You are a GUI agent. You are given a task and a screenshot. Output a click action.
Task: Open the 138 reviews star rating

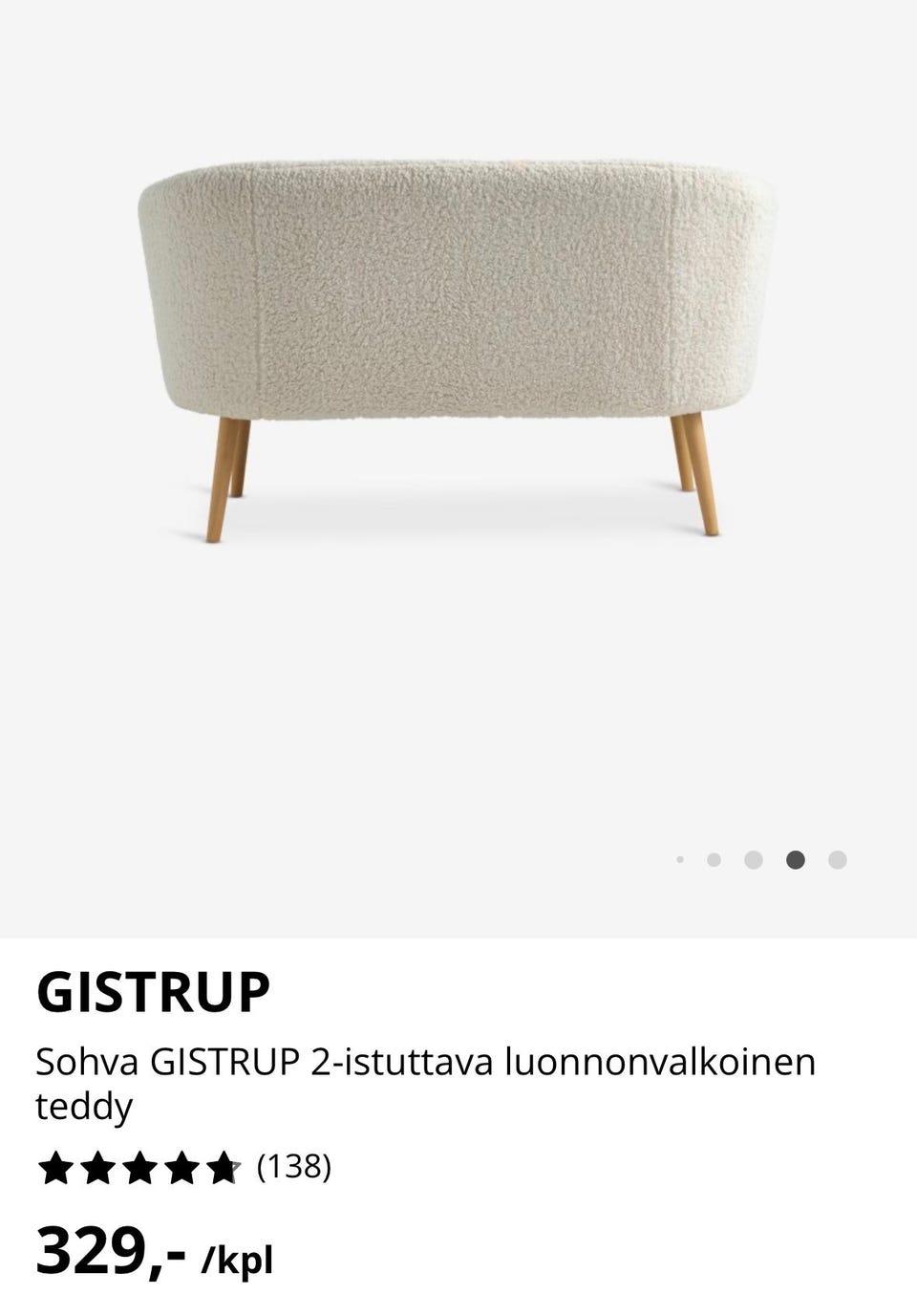point(183,1167)
